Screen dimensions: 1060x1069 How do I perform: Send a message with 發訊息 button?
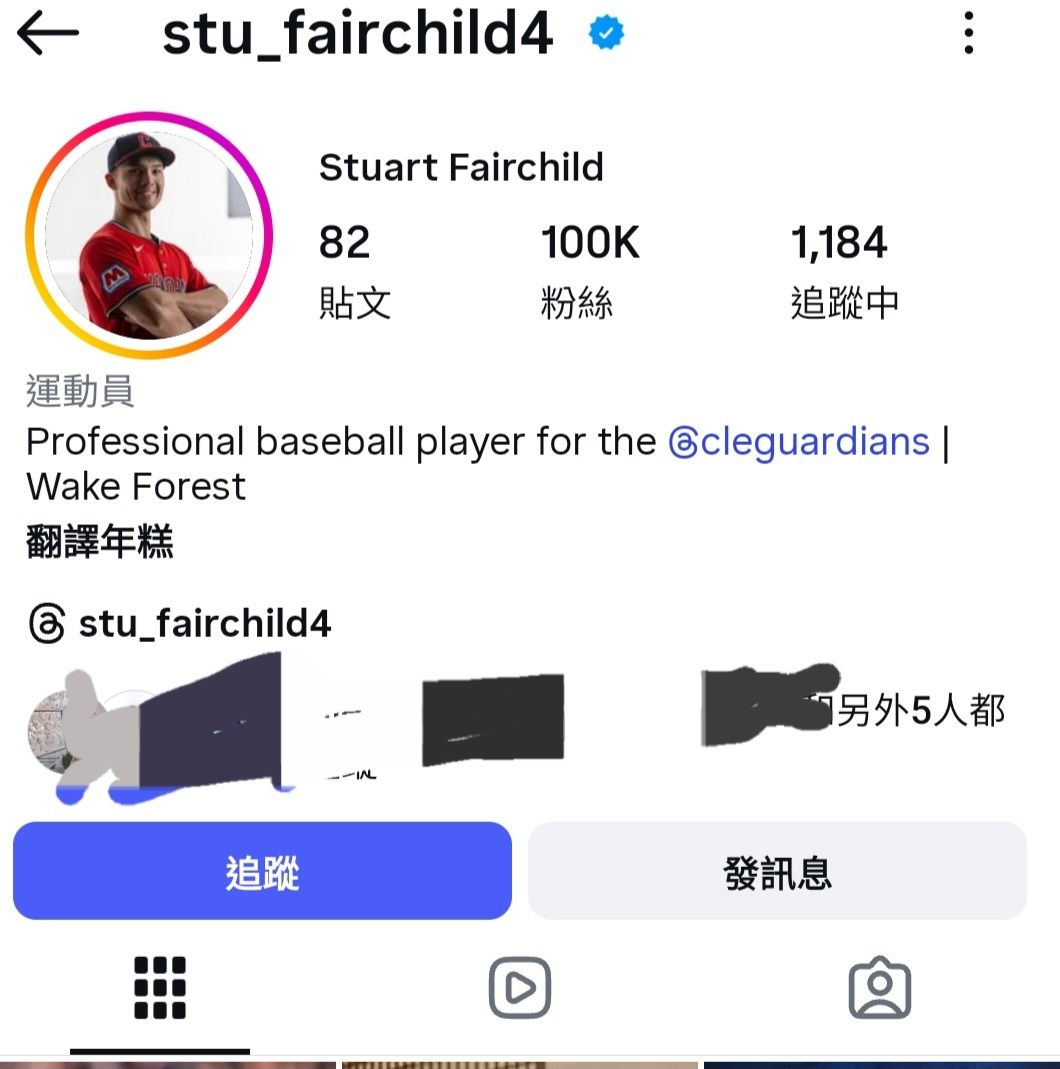click(x=777, y=871)
